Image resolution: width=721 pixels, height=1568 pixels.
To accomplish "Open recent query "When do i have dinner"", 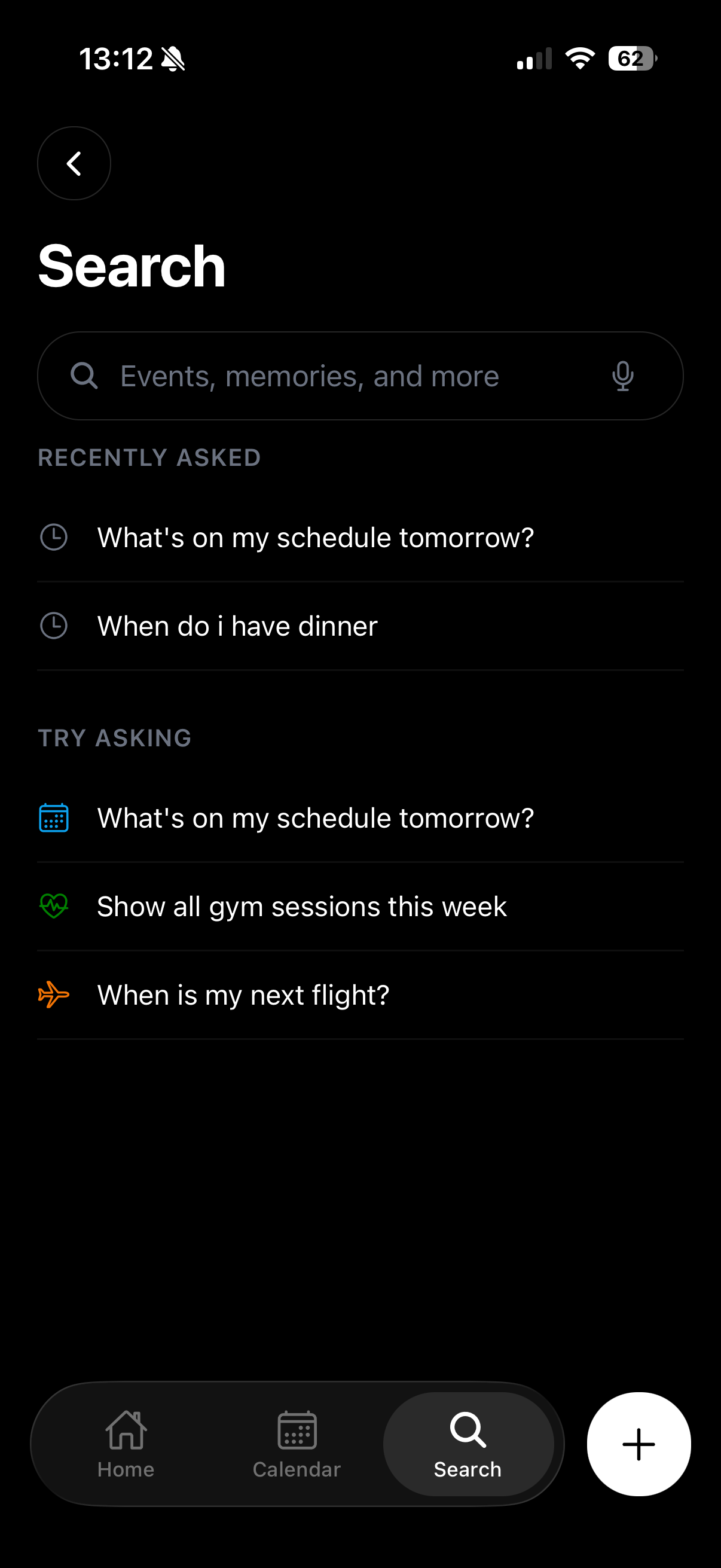I will click(x=237, y=626).
